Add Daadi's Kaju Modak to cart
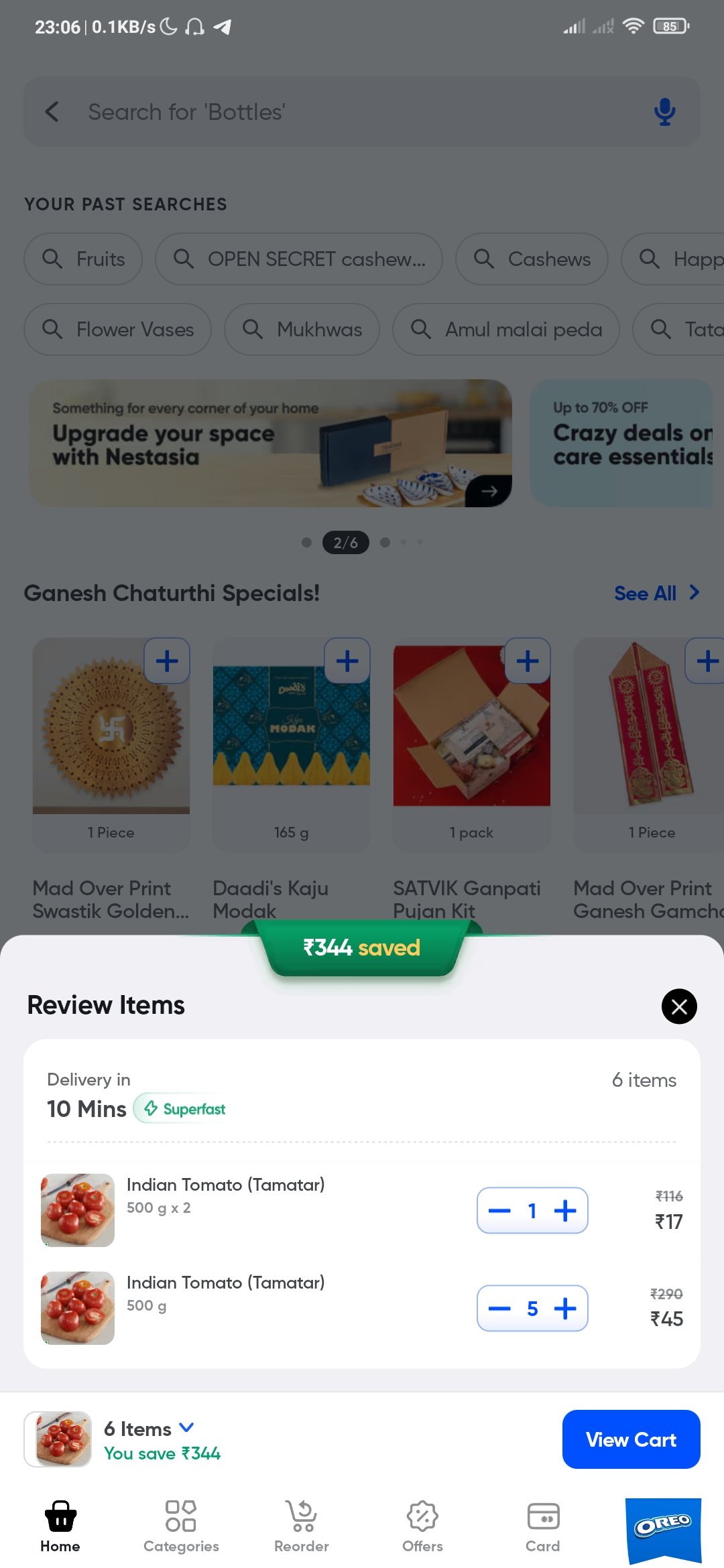The image size is (724, 1568). click(x=347, y=661)
